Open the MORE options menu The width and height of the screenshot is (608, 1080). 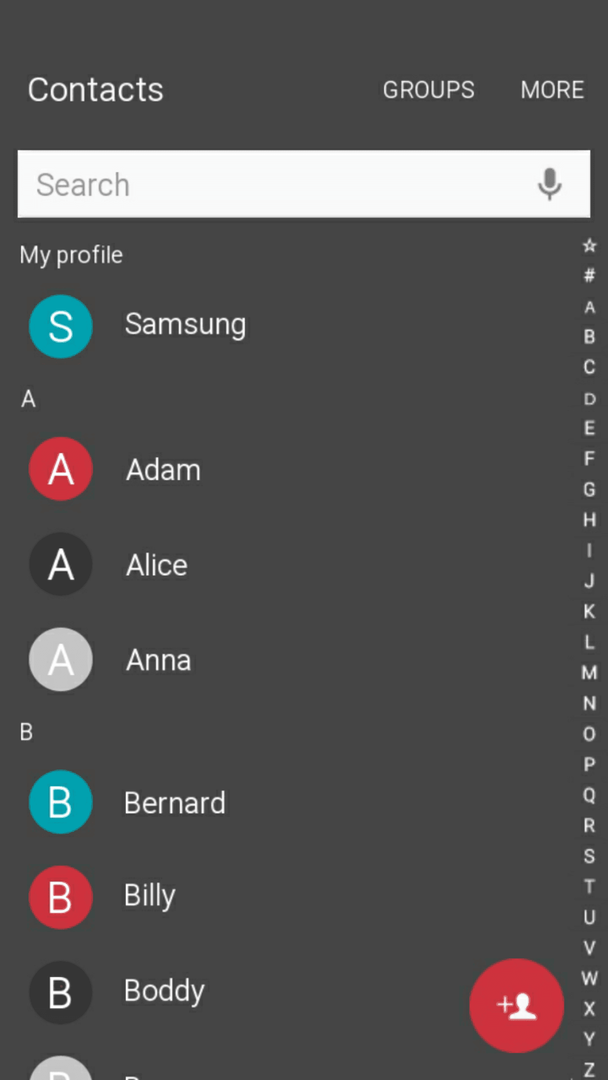click(552, 90)
